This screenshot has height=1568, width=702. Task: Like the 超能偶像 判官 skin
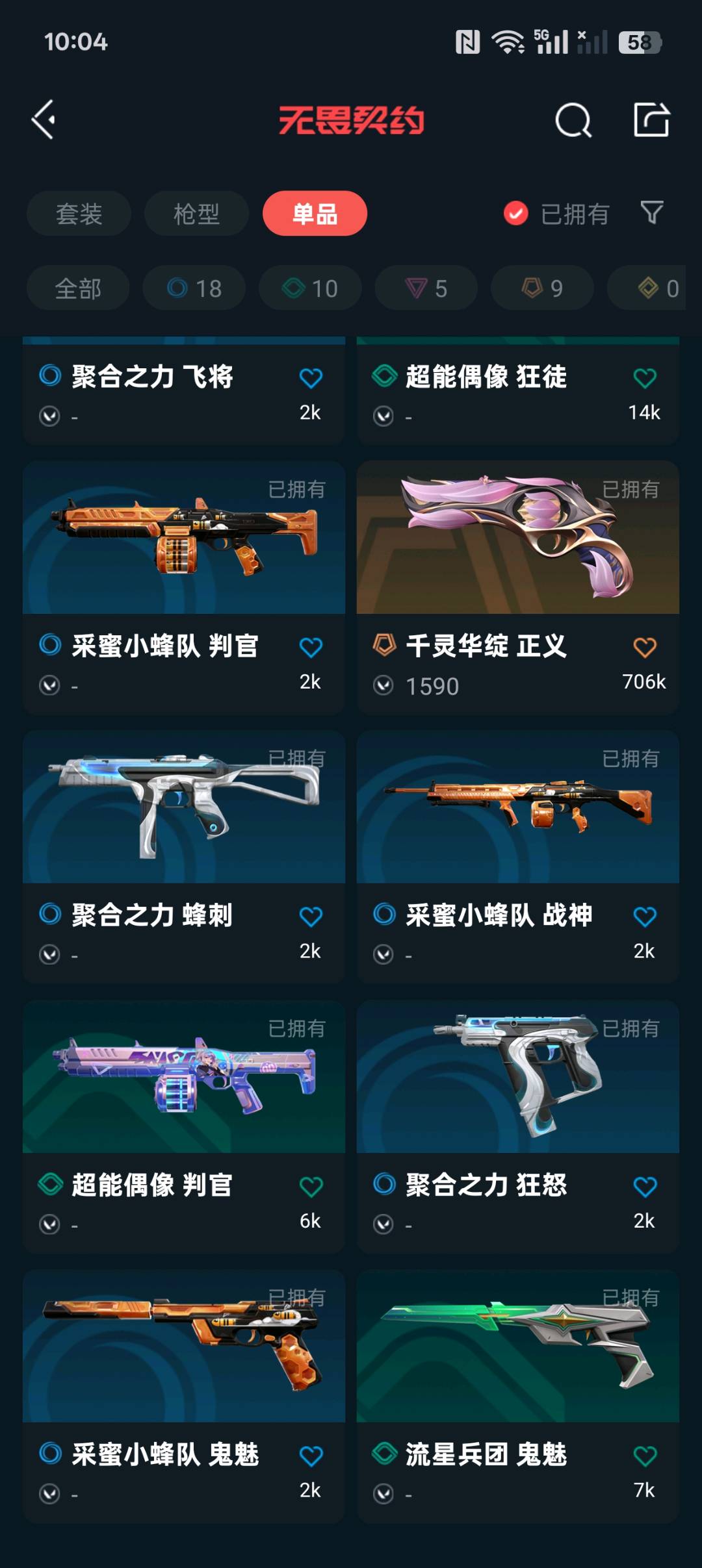[311, 1186]
